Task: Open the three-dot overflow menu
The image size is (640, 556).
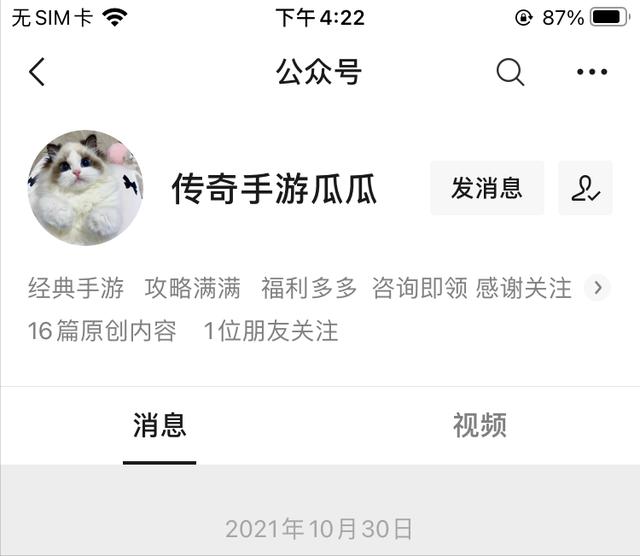Action: tap(591, 72)
